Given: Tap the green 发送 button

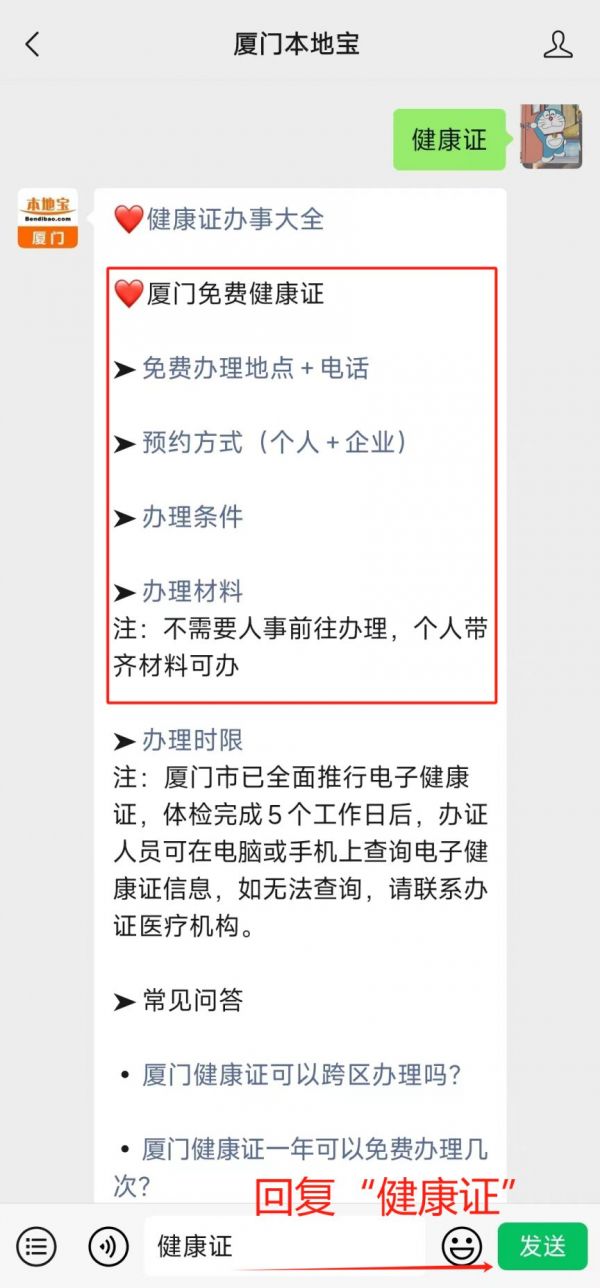Looking at the screenshot, I should pos(542,1246).
